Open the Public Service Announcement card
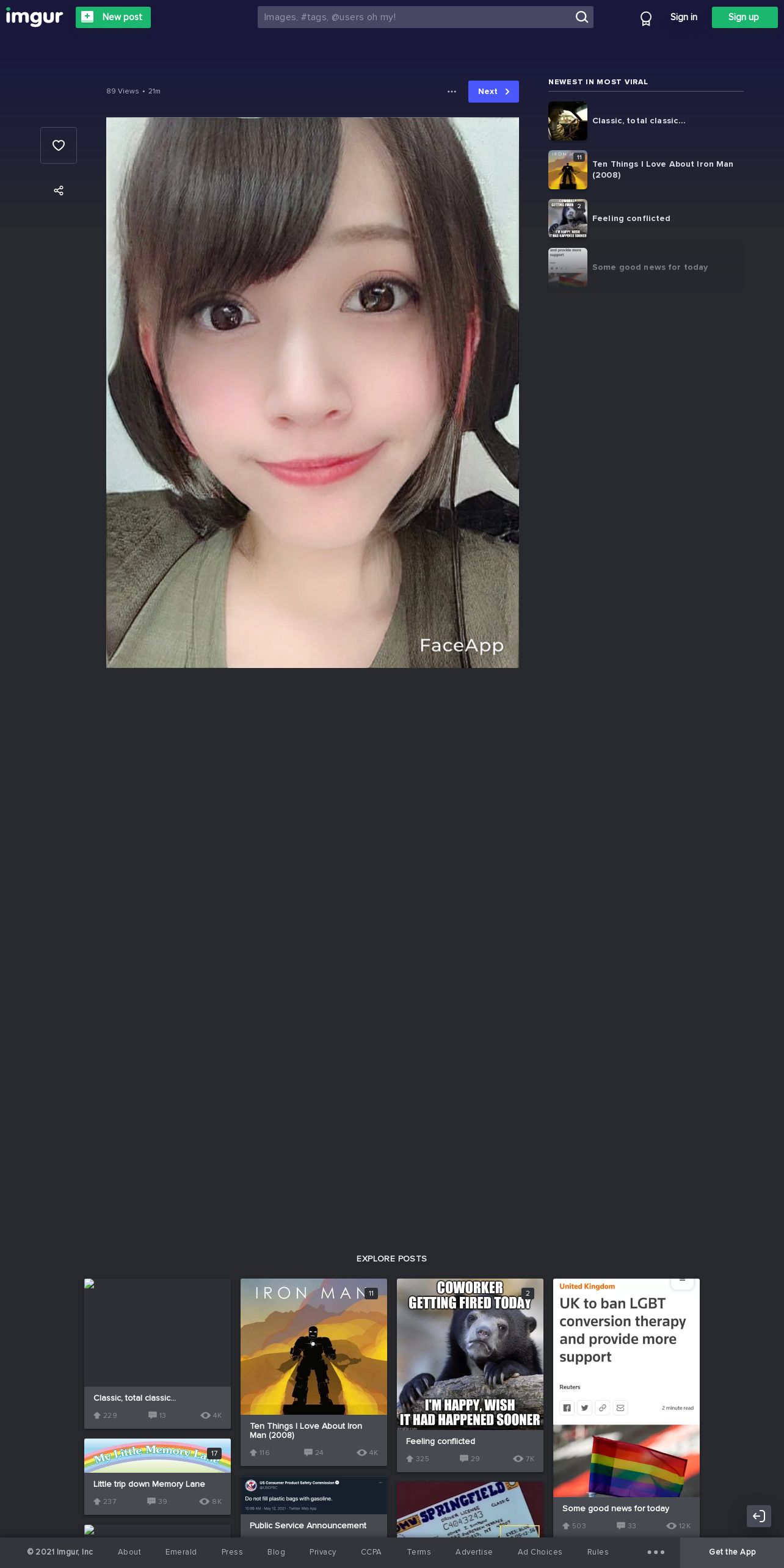Screen dimensions: 784x1568 tap(314, 1507)
